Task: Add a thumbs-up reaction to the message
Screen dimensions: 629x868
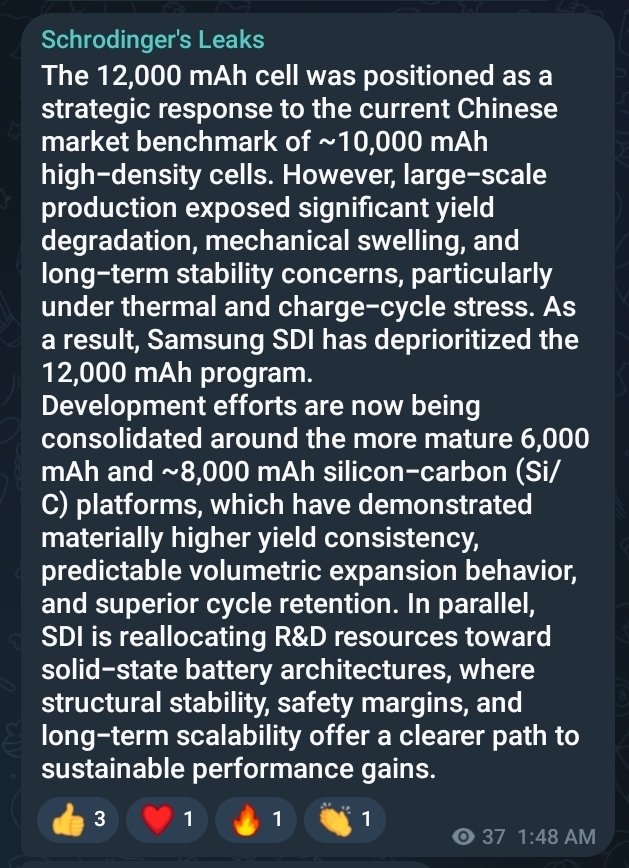Action: pyautogui.click(x=77, y=821)
